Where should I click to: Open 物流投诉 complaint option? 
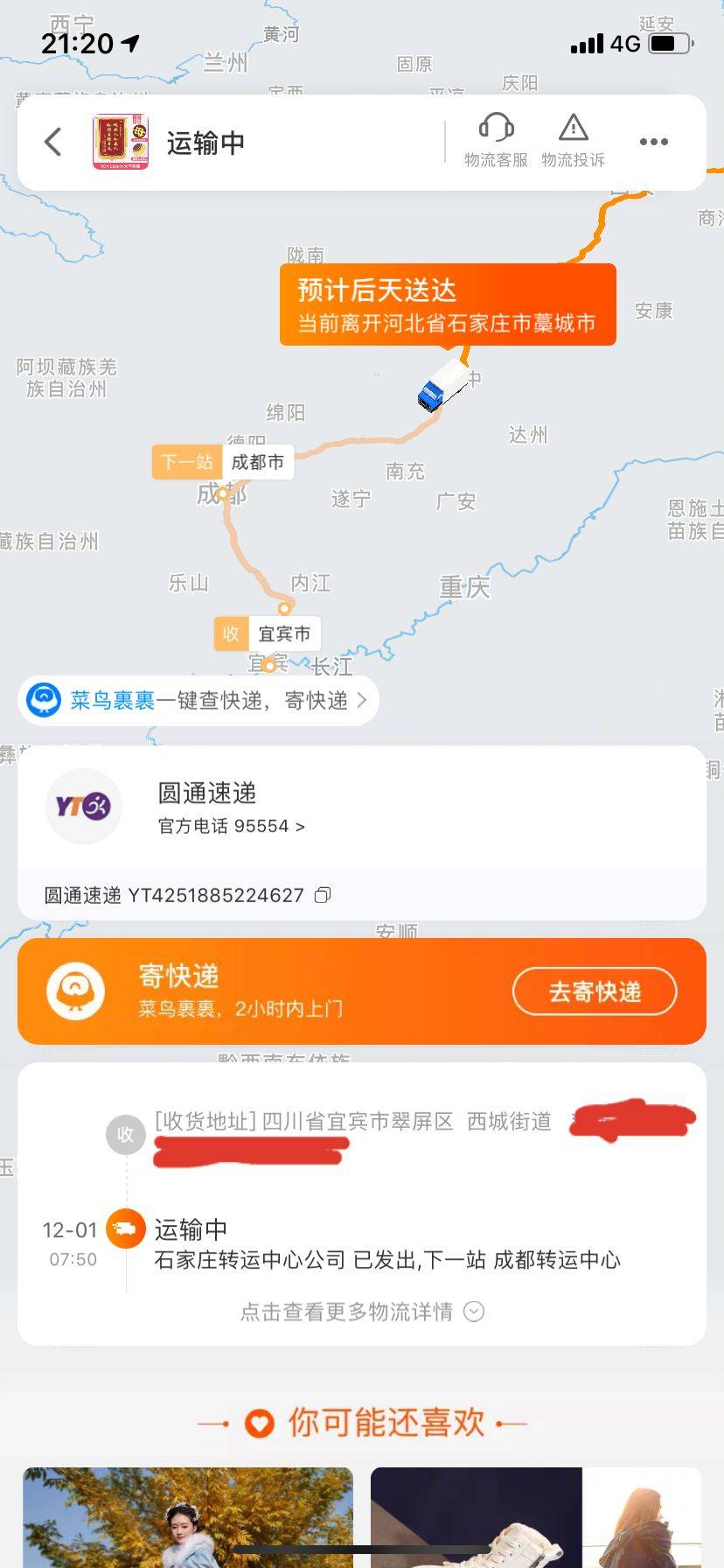point(573,140)
